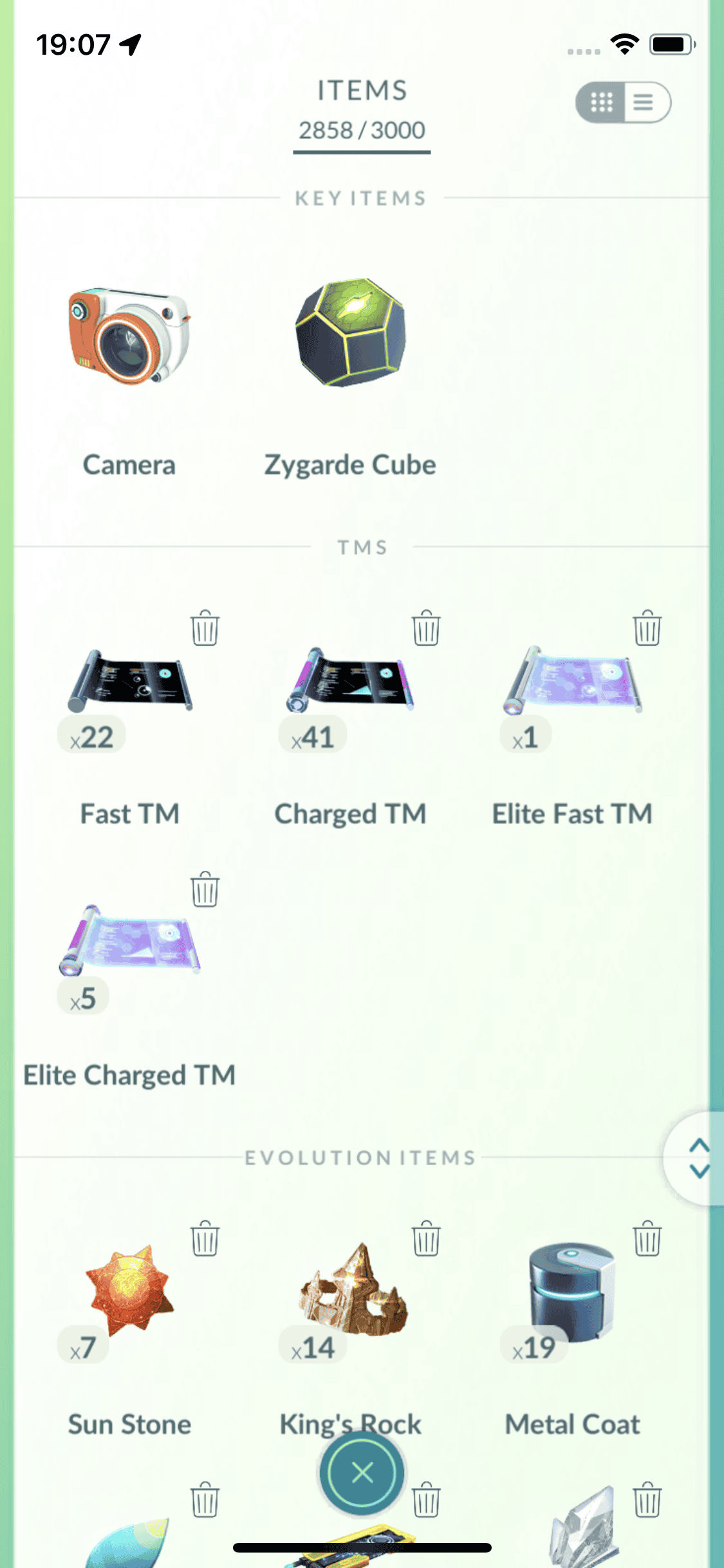
Task: Select the Sun Stone item
Action: coord(129,1290)
